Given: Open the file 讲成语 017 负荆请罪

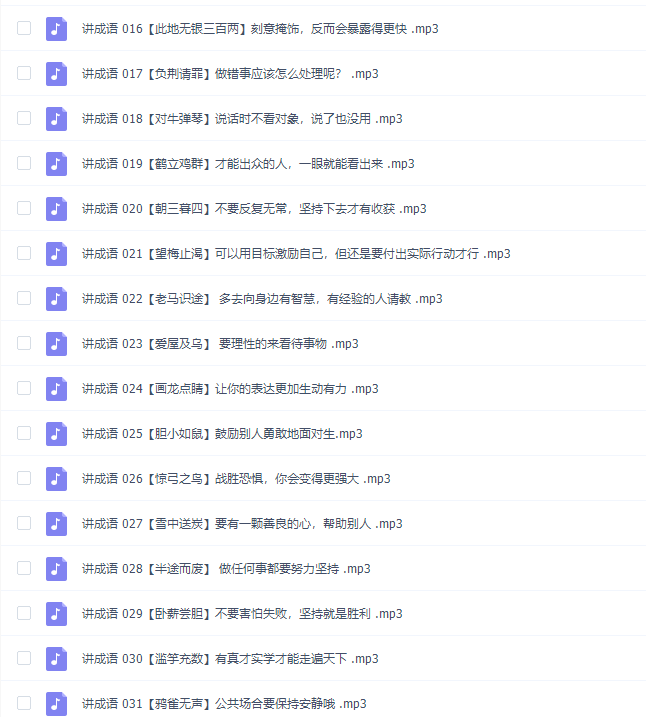Looking at the screenshot, I should point(230,74).
